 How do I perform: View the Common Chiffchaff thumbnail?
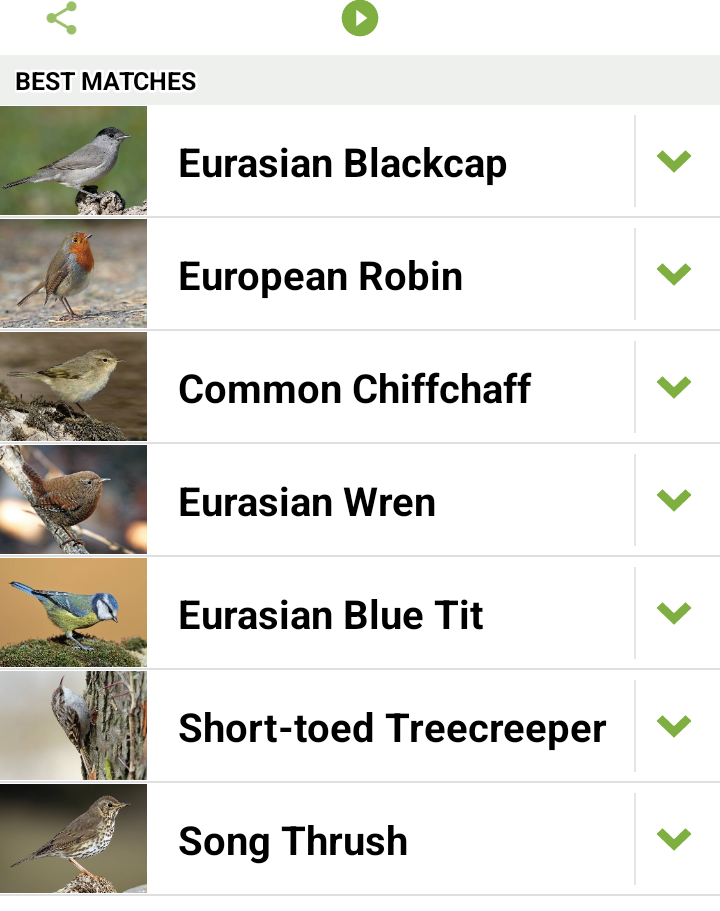coord(73,387)
